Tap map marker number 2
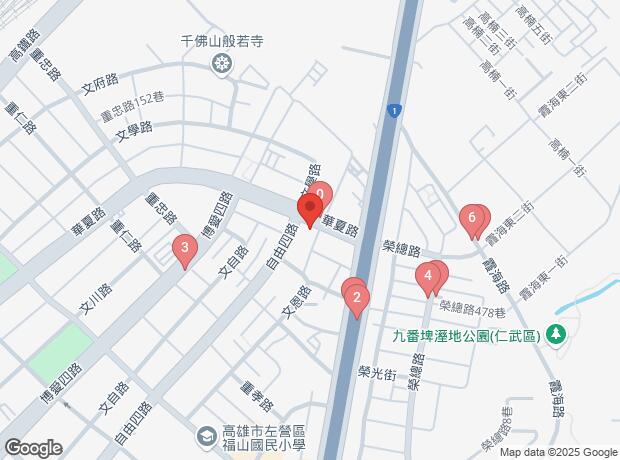The width and height of the screenshot is (620, 460). [x=359, y=298]
